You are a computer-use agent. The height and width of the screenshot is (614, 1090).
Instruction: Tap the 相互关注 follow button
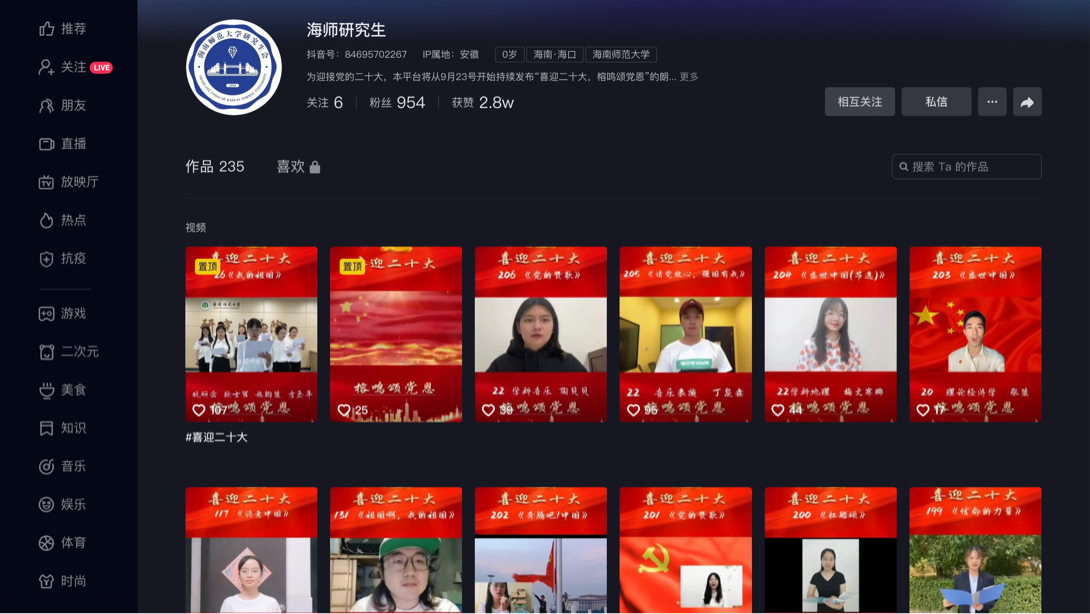click(859, 102)
